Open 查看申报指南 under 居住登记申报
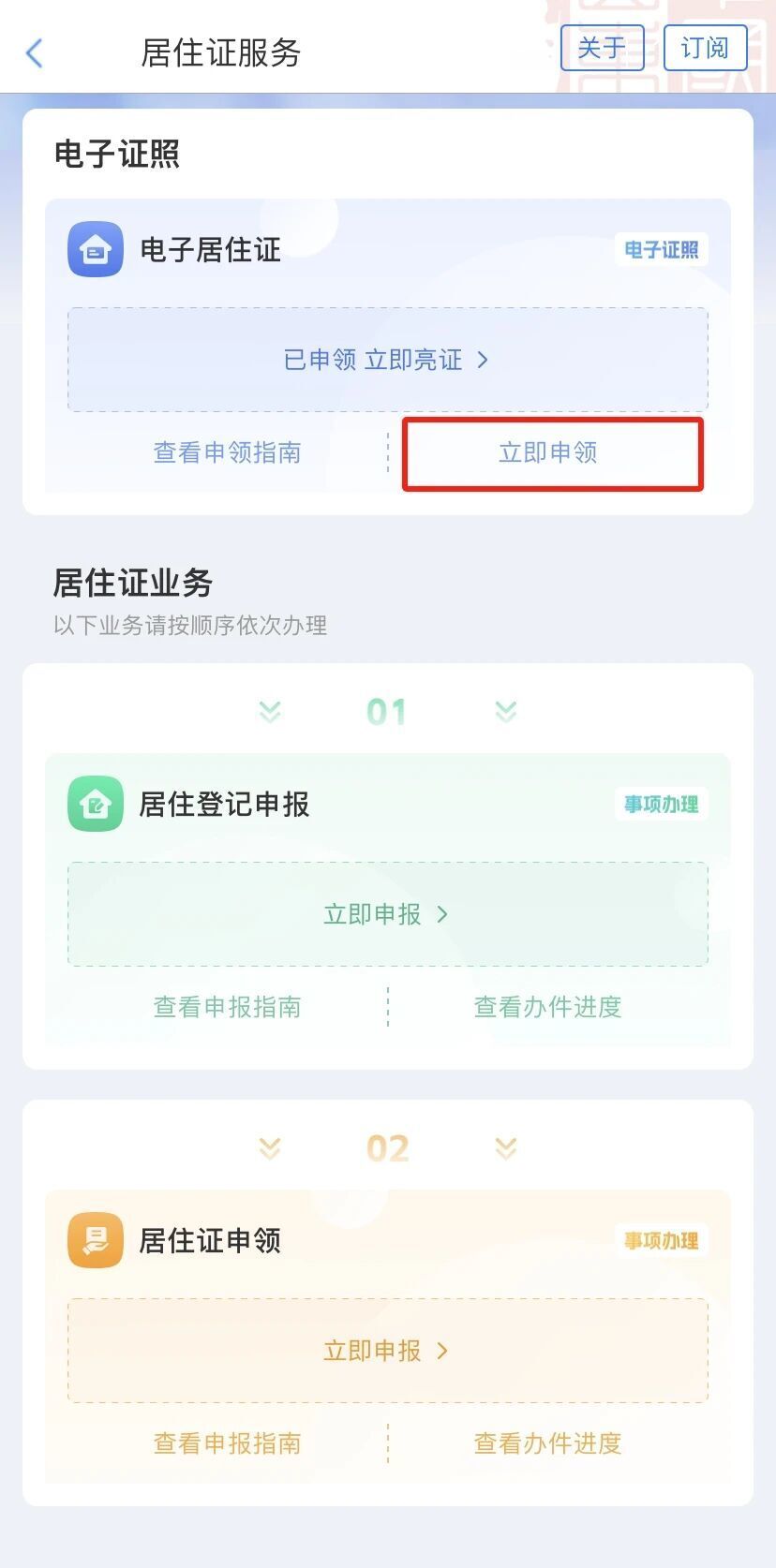This screenshot has width=776, height=1568. click(x=227, y=1007)
